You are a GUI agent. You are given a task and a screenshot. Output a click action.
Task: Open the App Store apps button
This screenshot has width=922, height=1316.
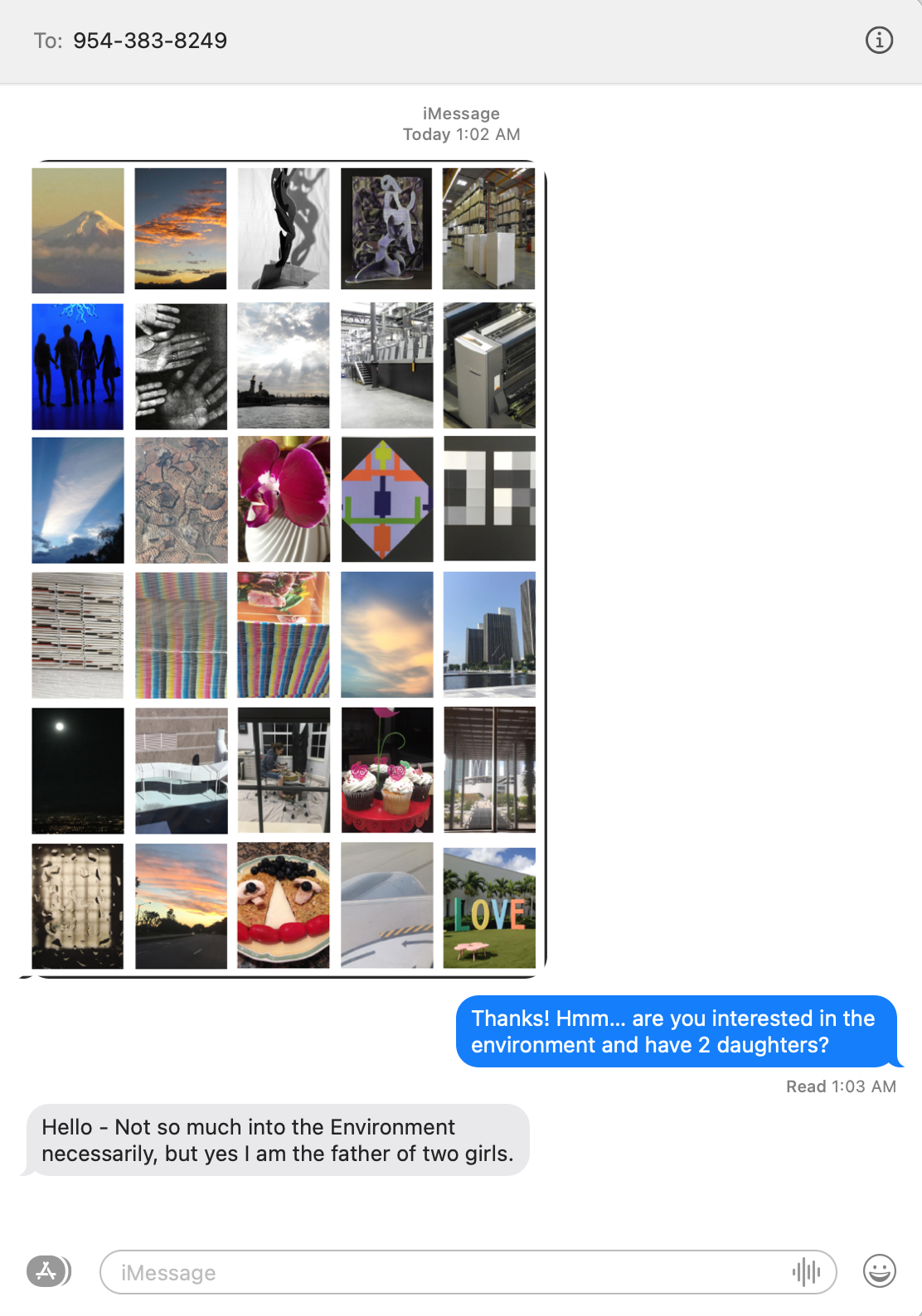pos(47,1270)
